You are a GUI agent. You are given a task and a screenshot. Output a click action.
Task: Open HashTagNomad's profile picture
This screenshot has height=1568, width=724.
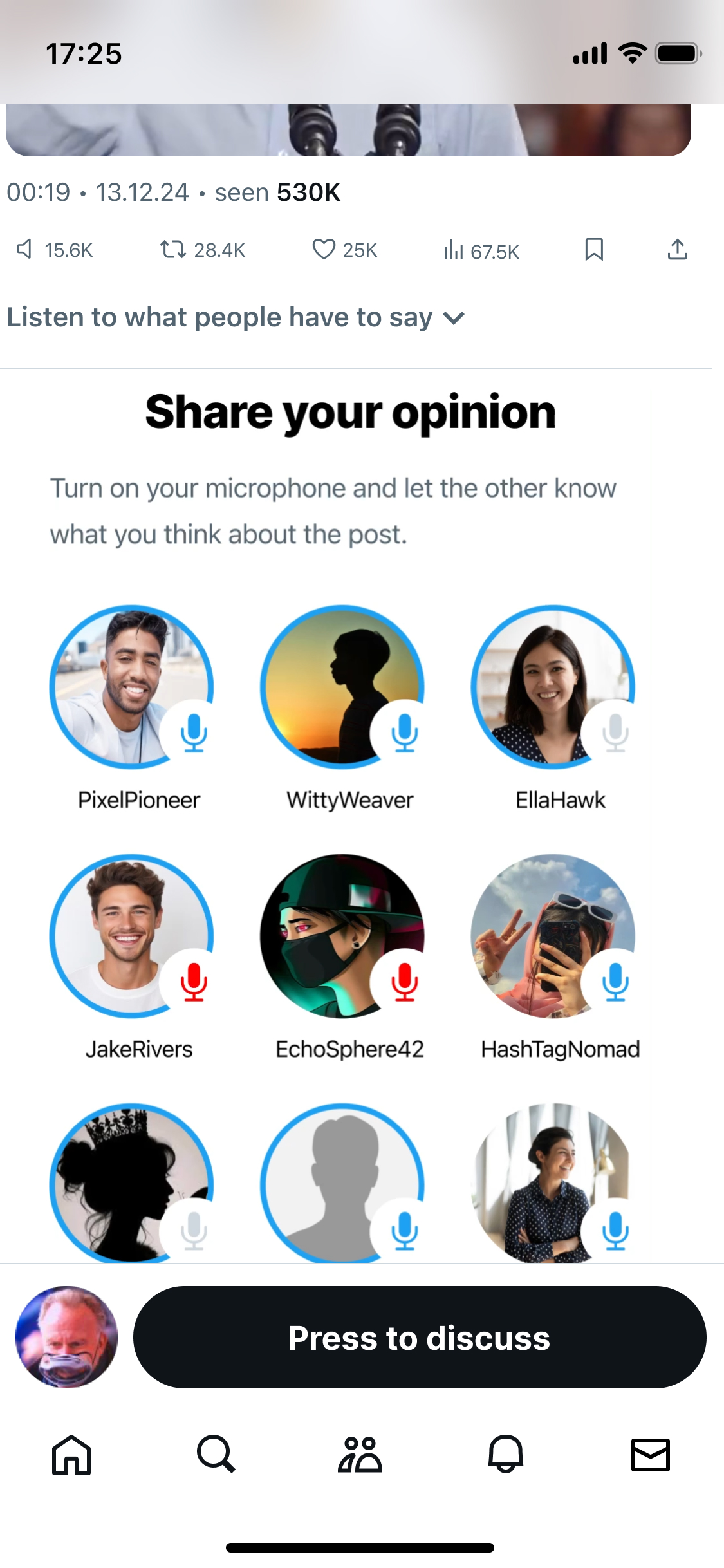553,935
